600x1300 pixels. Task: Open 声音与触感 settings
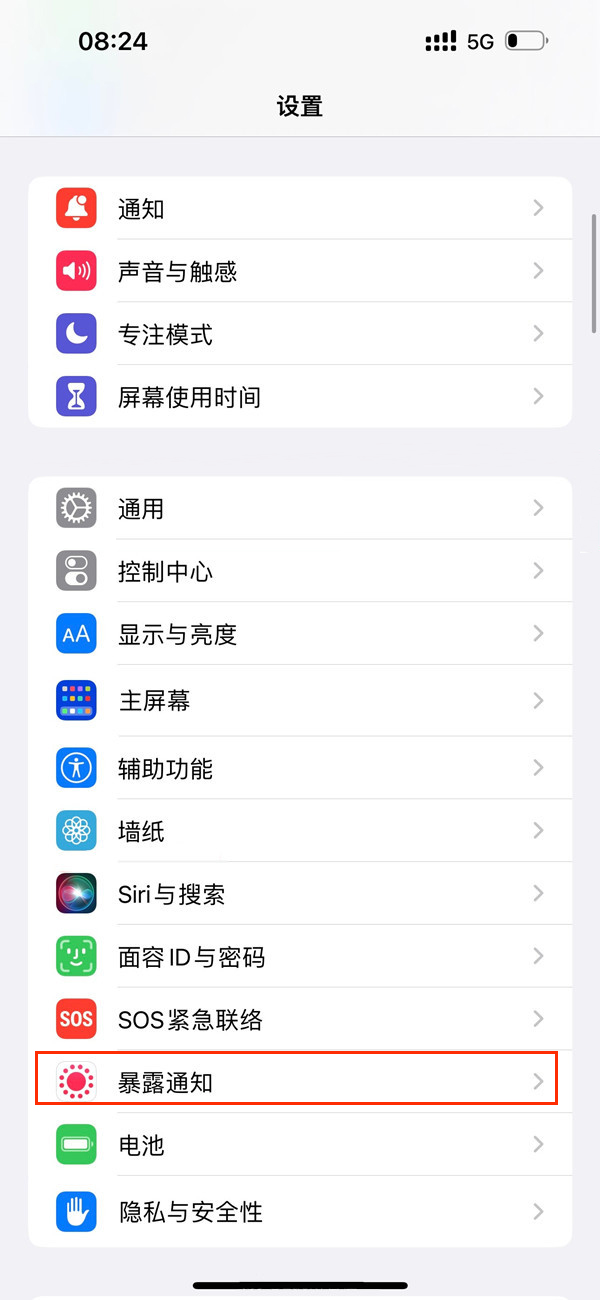[300, 271]
